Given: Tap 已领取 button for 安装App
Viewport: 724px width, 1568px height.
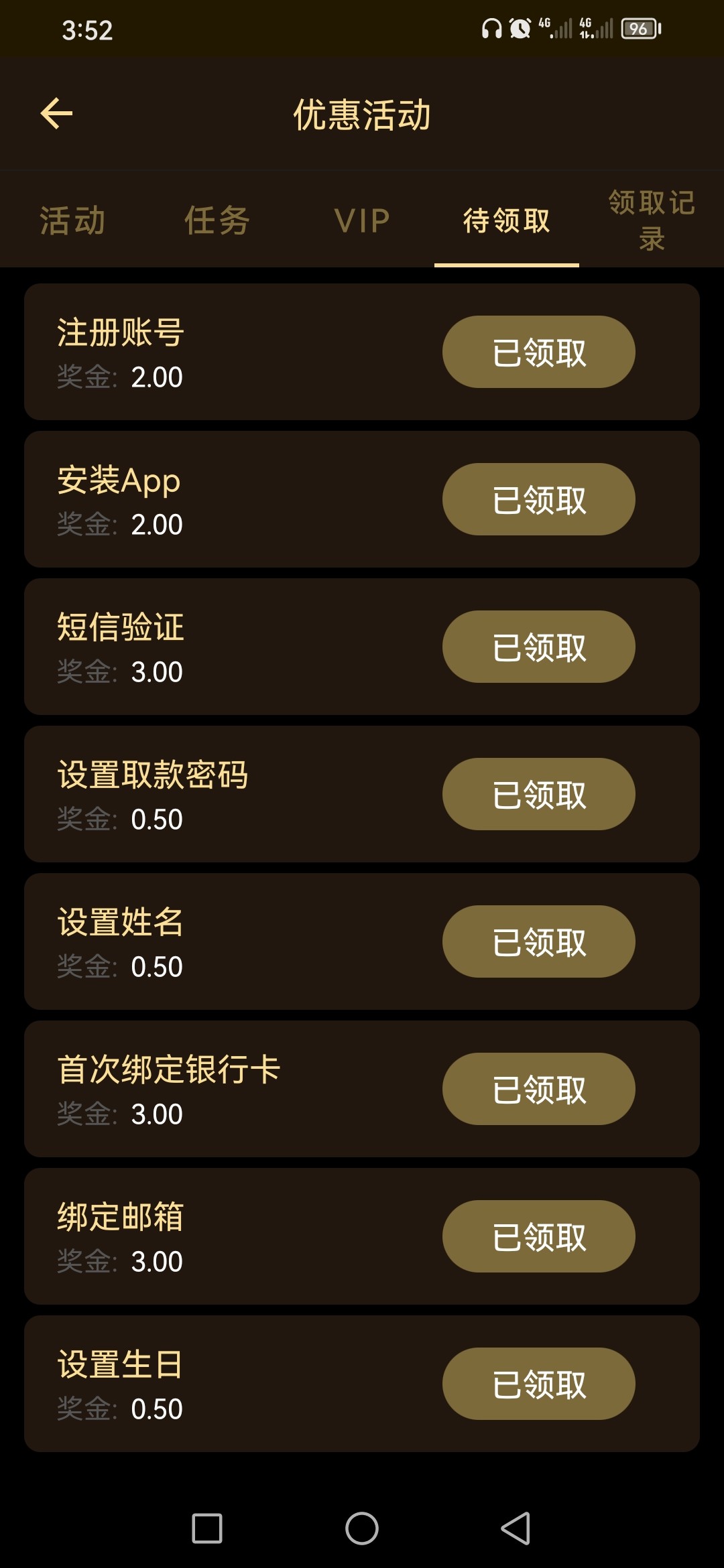Looking at the screenshot, I should pos(539,499).
